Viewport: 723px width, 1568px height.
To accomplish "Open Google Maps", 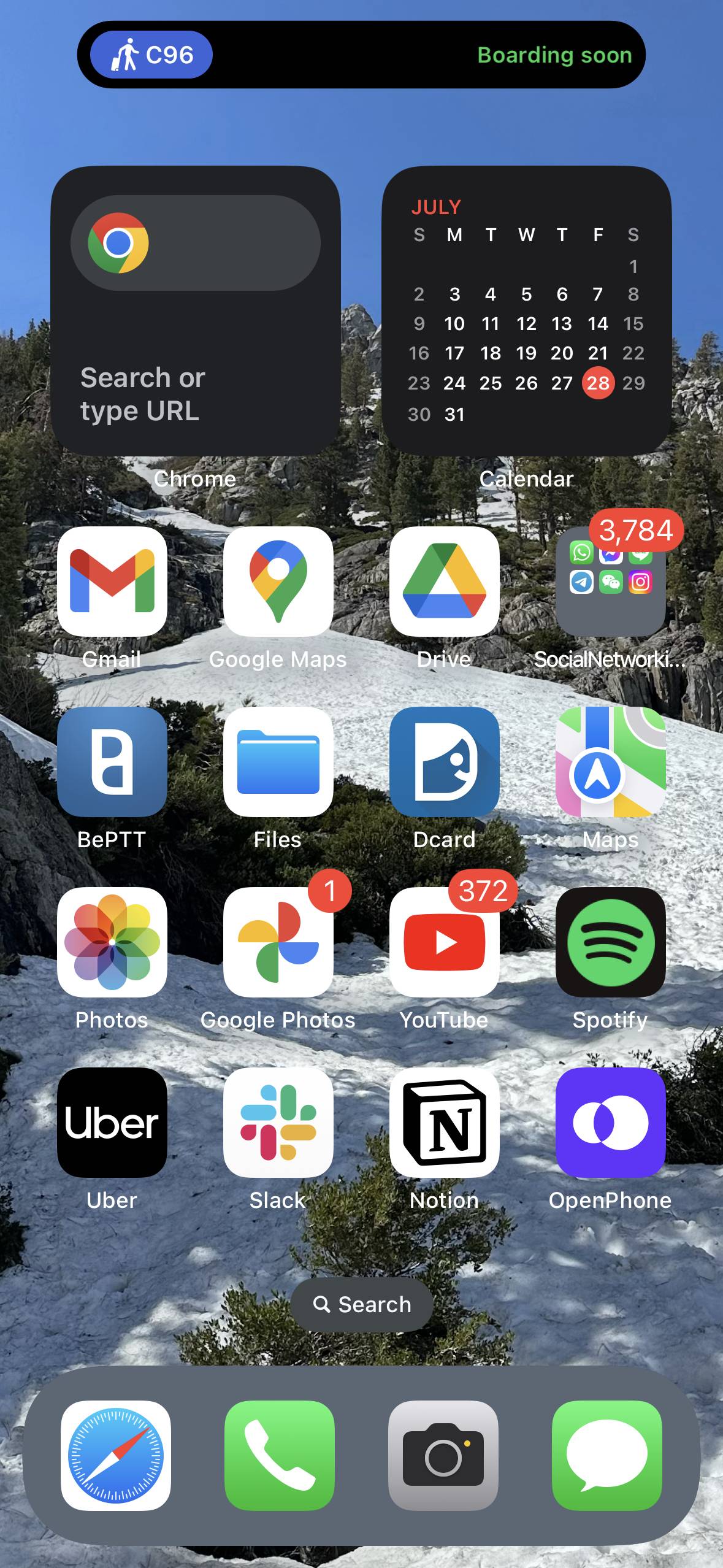I will (278, 581).
